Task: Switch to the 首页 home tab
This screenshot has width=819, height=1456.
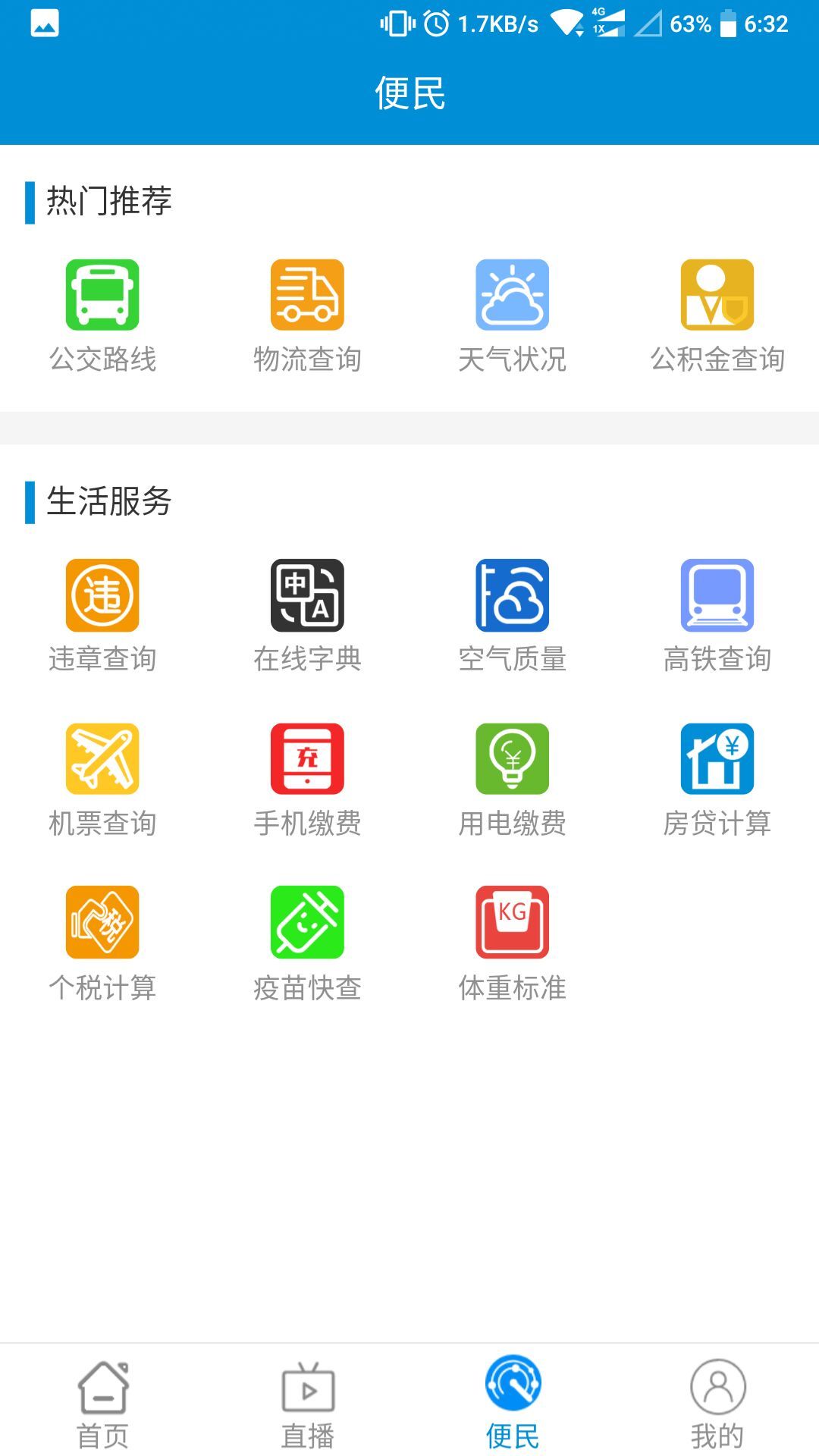Action: (x=103, y=1403)
